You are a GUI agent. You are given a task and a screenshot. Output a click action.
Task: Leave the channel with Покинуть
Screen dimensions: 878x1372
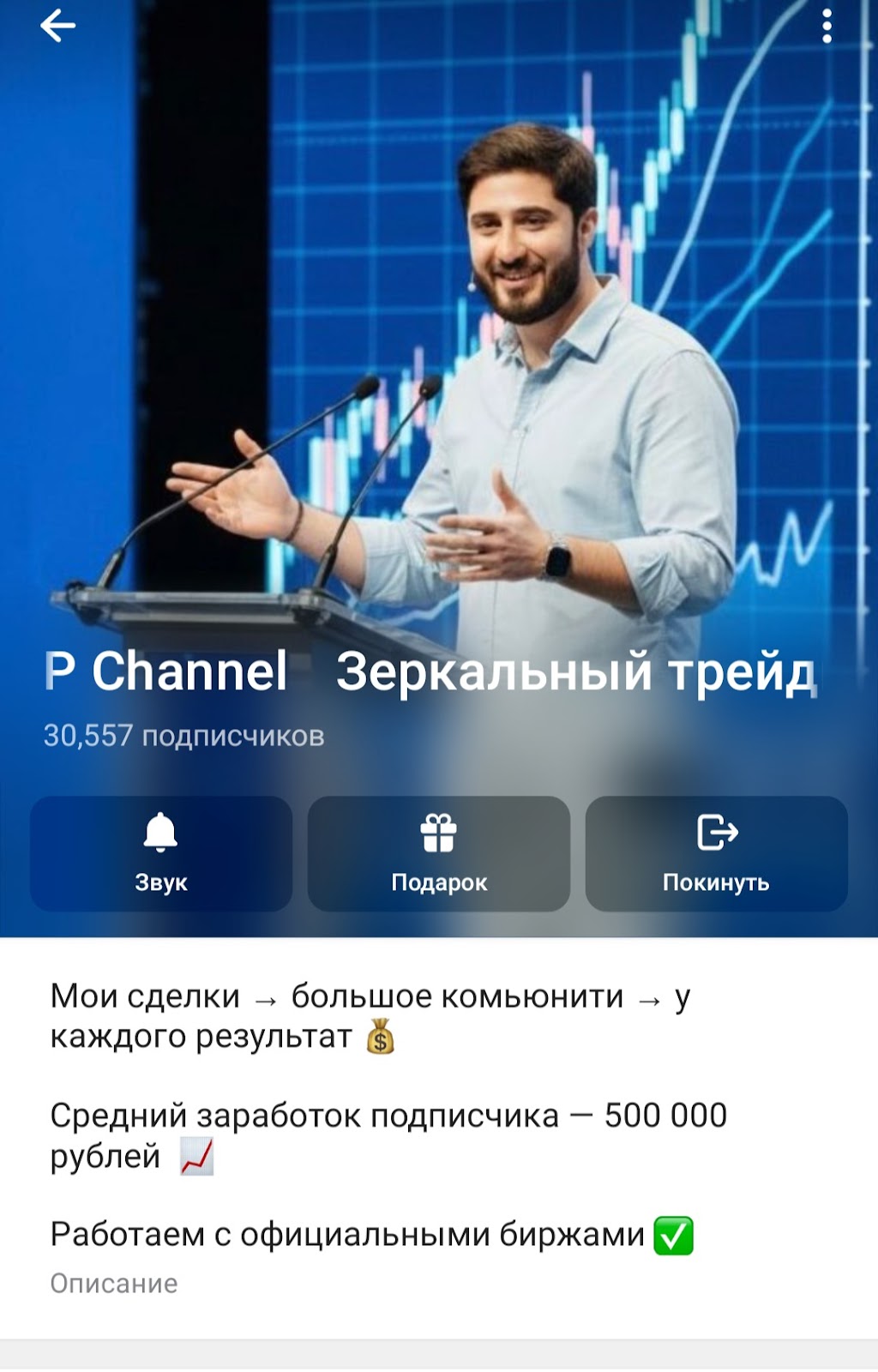[716, 853]
